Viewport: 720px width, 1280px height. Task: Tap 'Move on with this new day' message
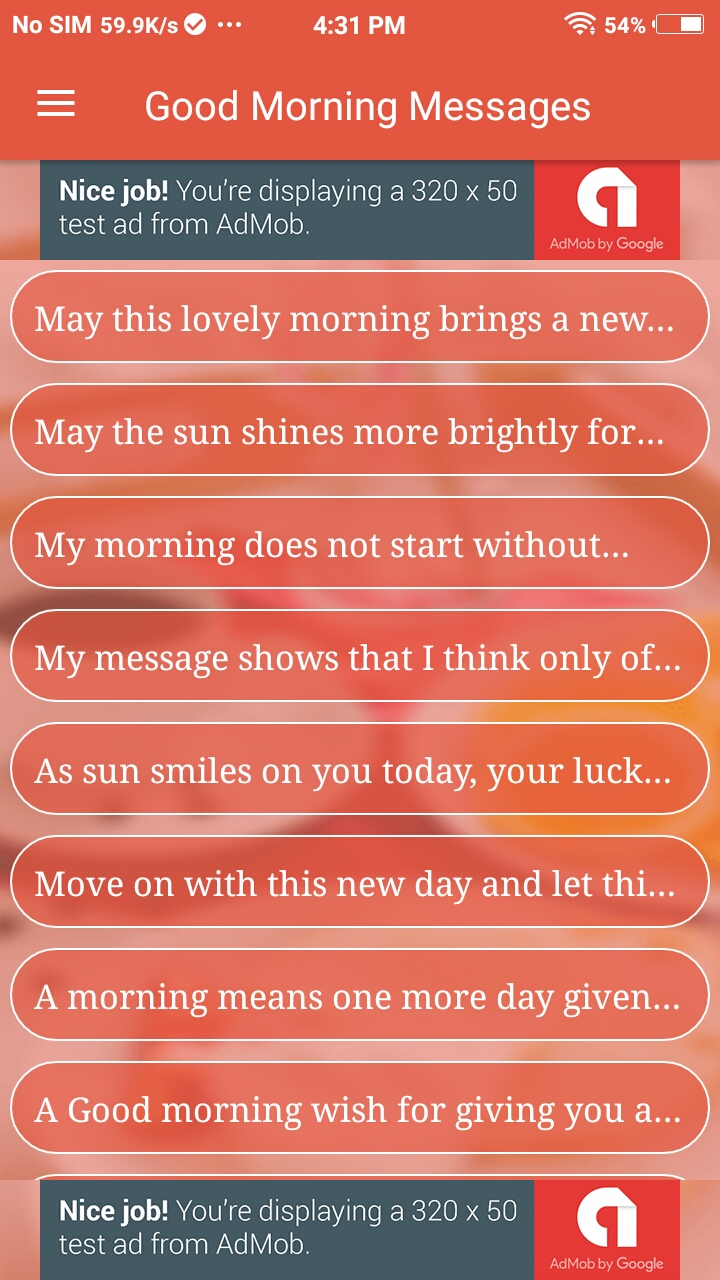coord(360,882)
